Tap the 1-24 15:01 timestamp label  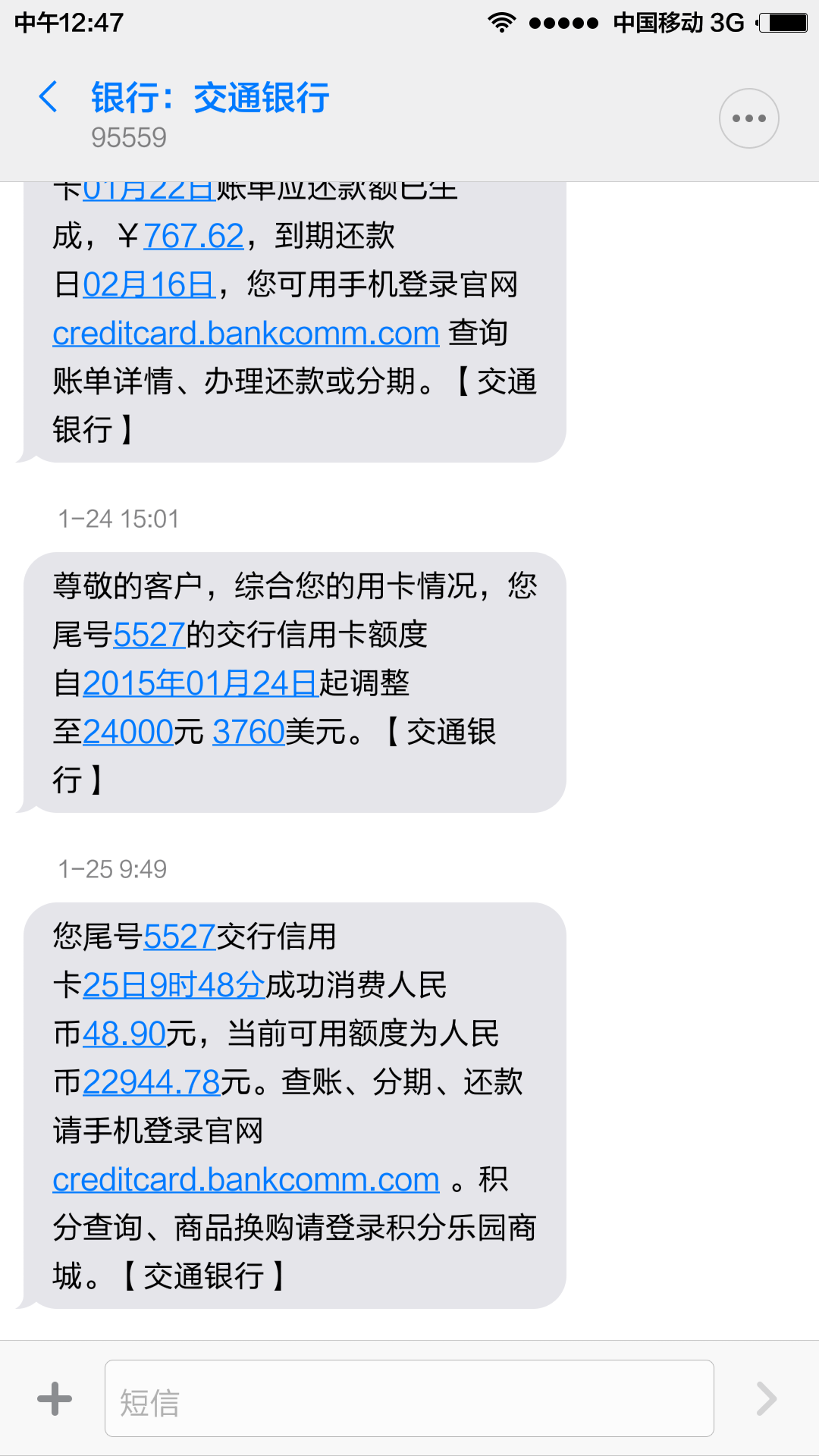[x=118, y=519]
